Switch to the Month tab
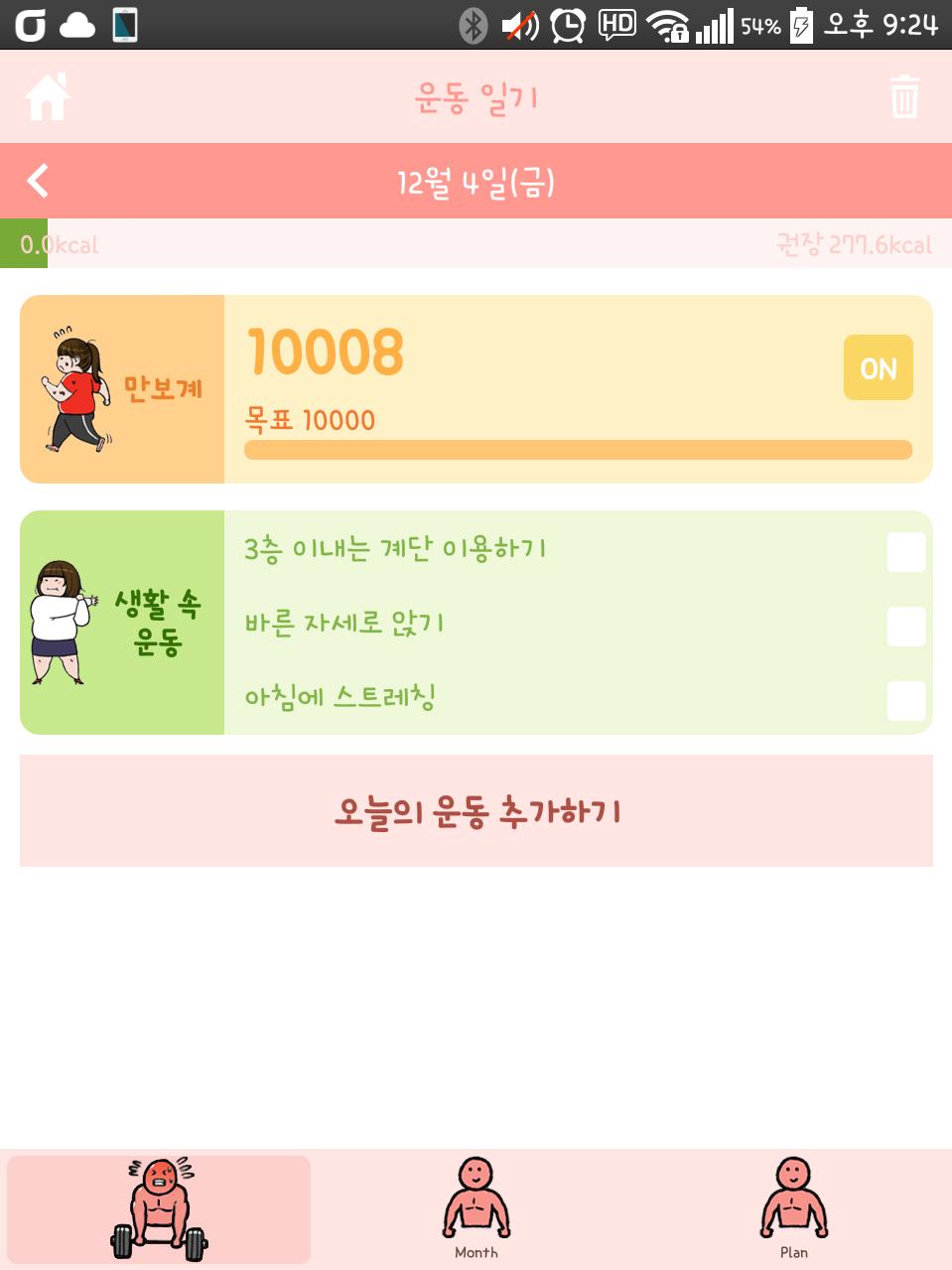This screenshot has width=952, height=1270. [476, 1208]
